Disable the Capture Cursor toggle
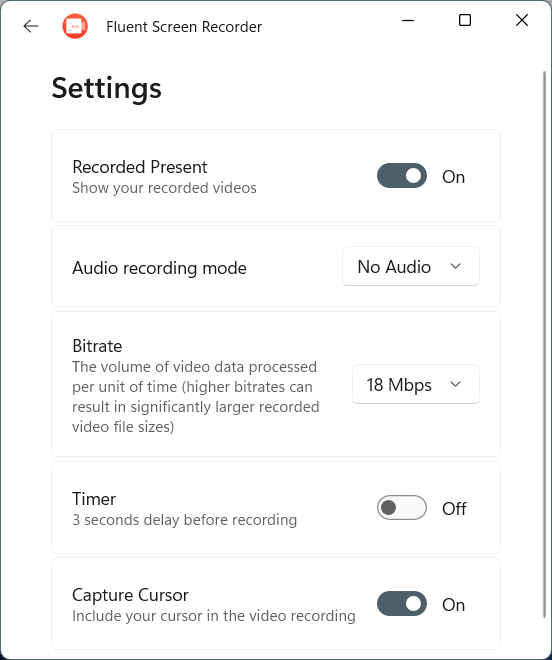The image size is (552, 660). [402, 603]
